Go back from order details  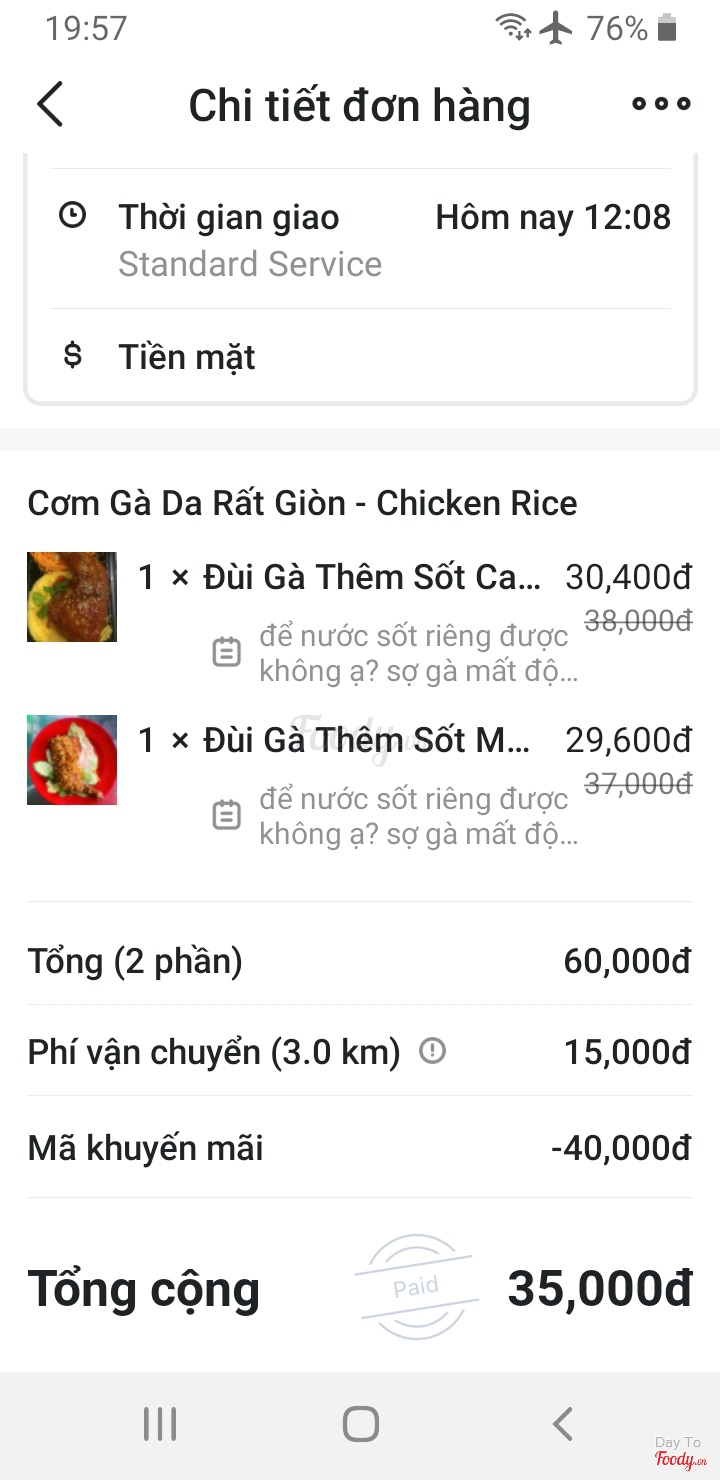coord(50,105)
